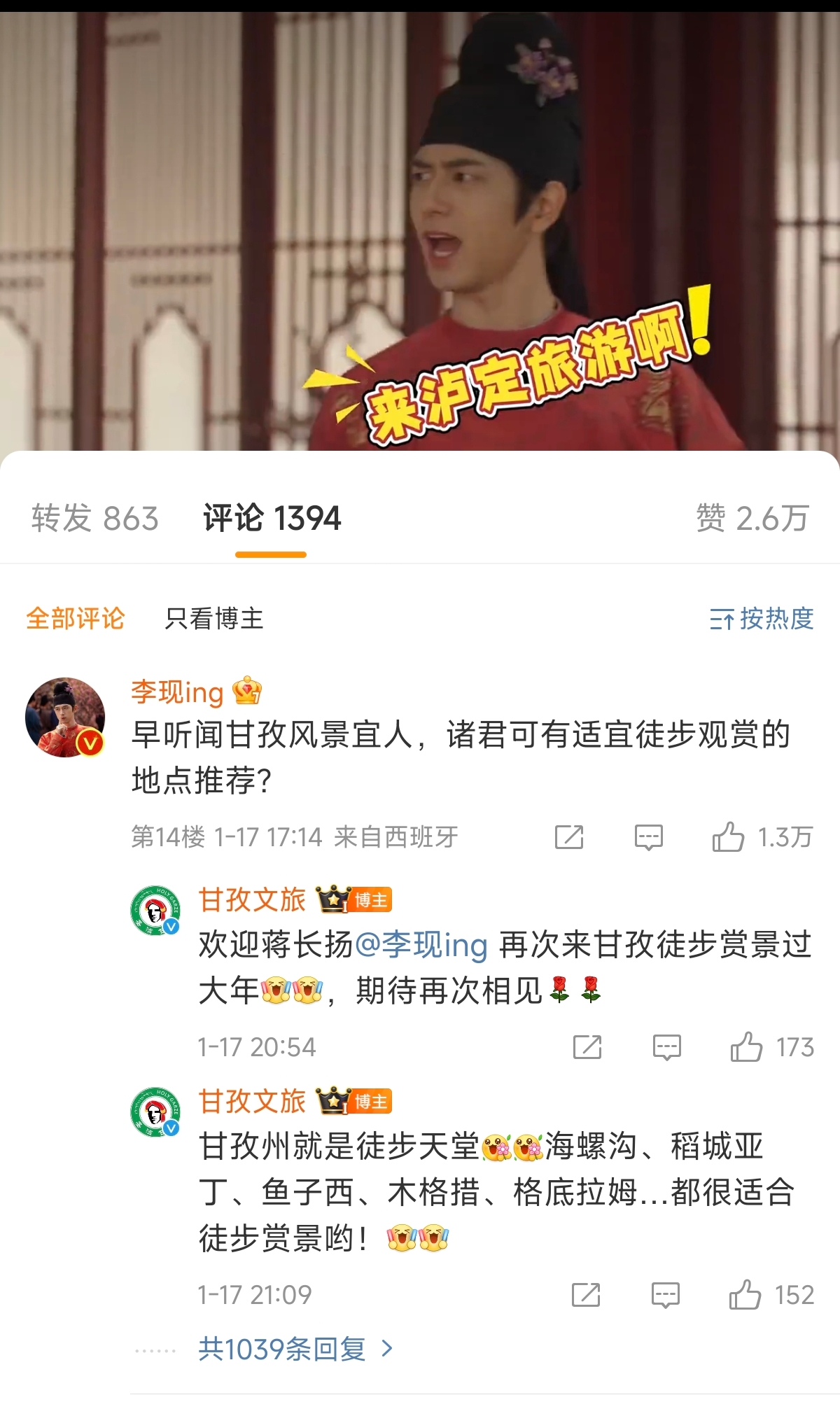Screen dimensions: 840x1409
Task: Select the 评论 1394 tab
Action: click(x=272, y=519)
